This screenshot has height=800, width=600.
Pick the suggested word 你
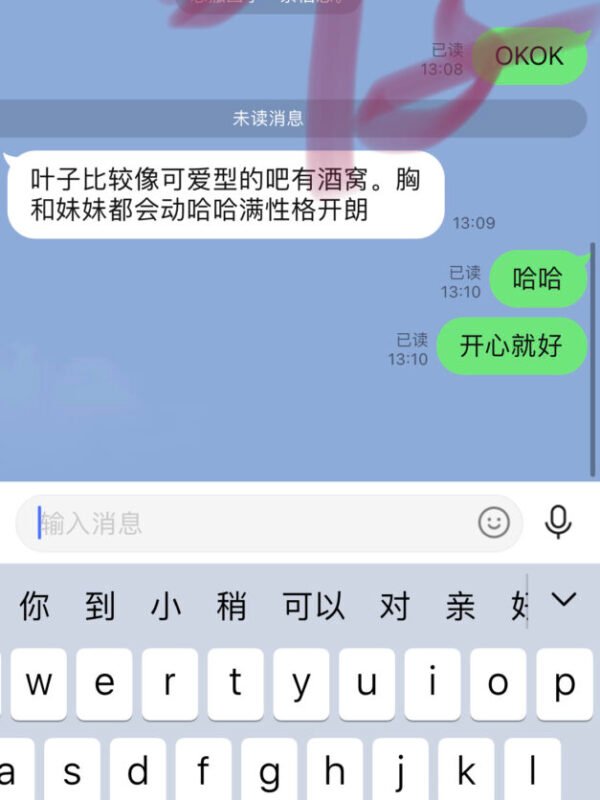click(x=34, y=606)
